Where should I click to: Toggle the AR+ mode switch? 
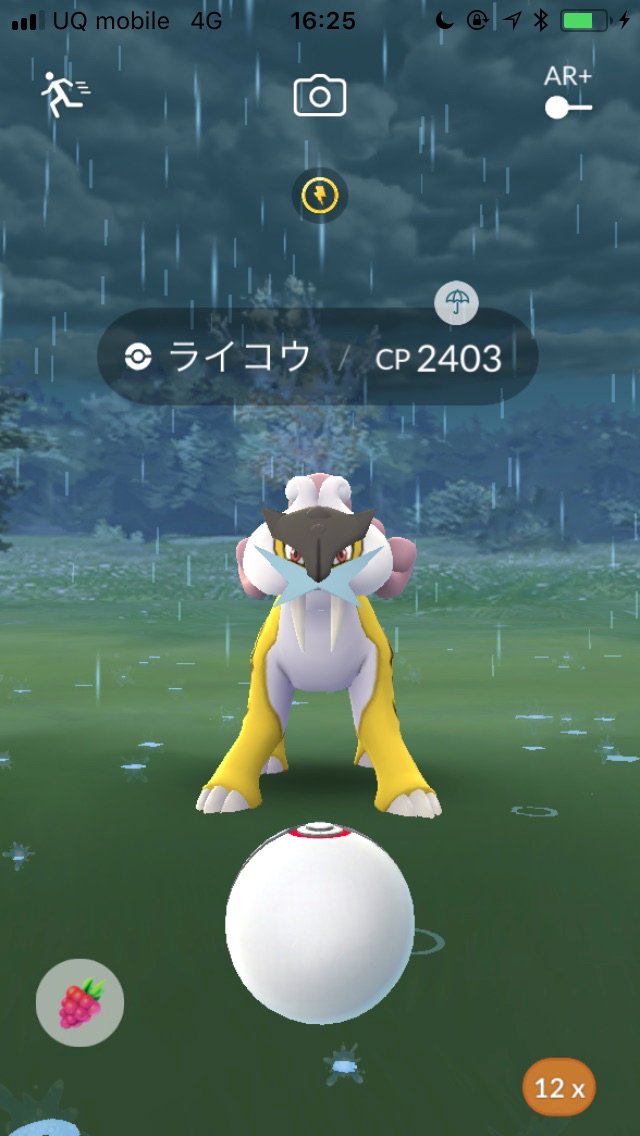(568, 106)
